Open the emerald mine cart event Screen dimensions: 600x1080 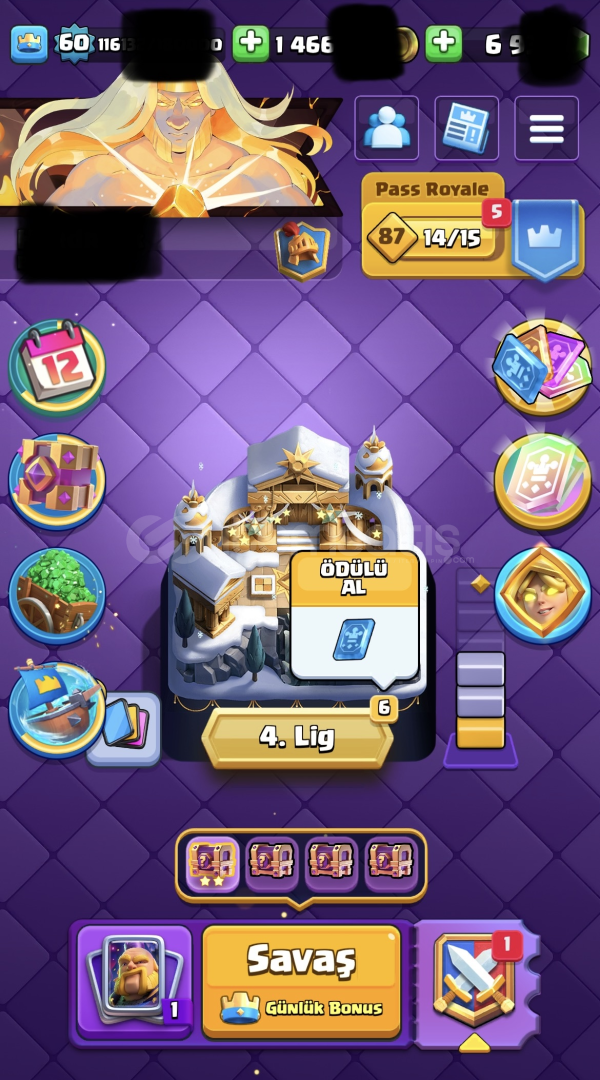(57, 593)
